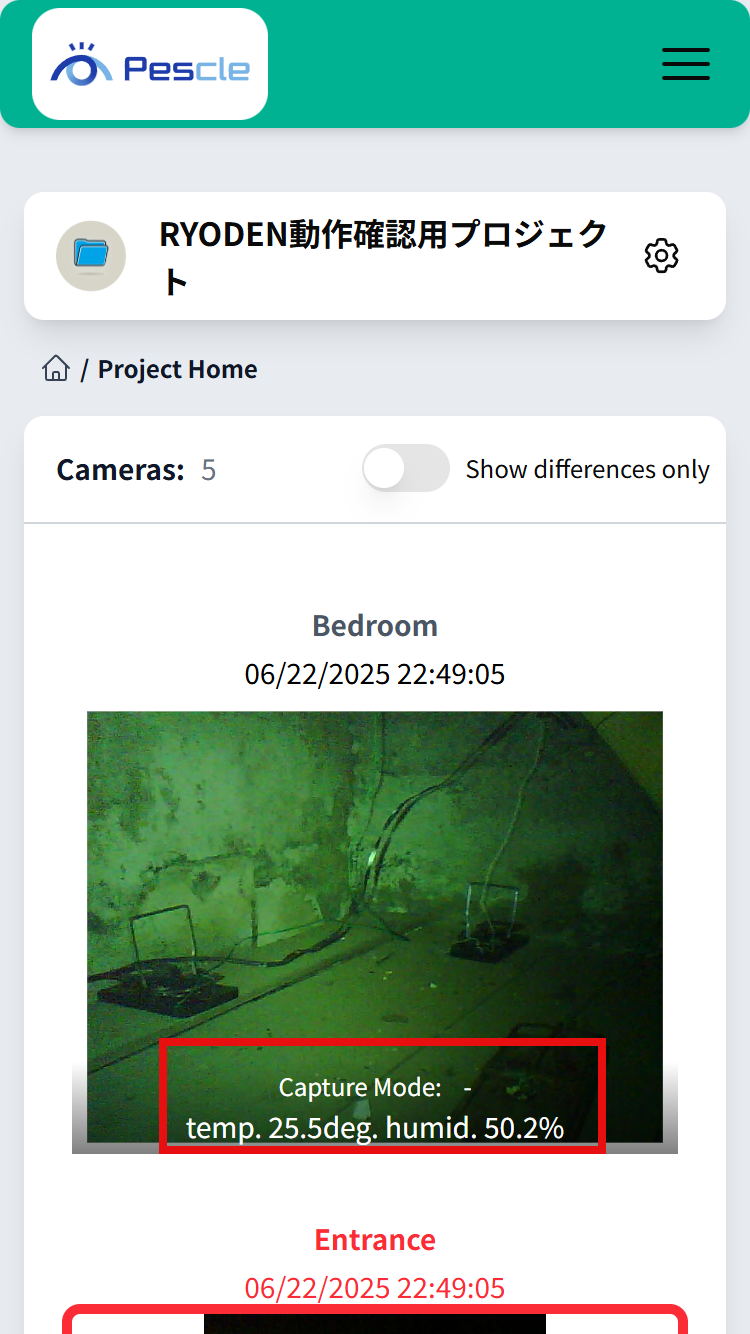Open the hamburger menu

click(x=686, y=64)
